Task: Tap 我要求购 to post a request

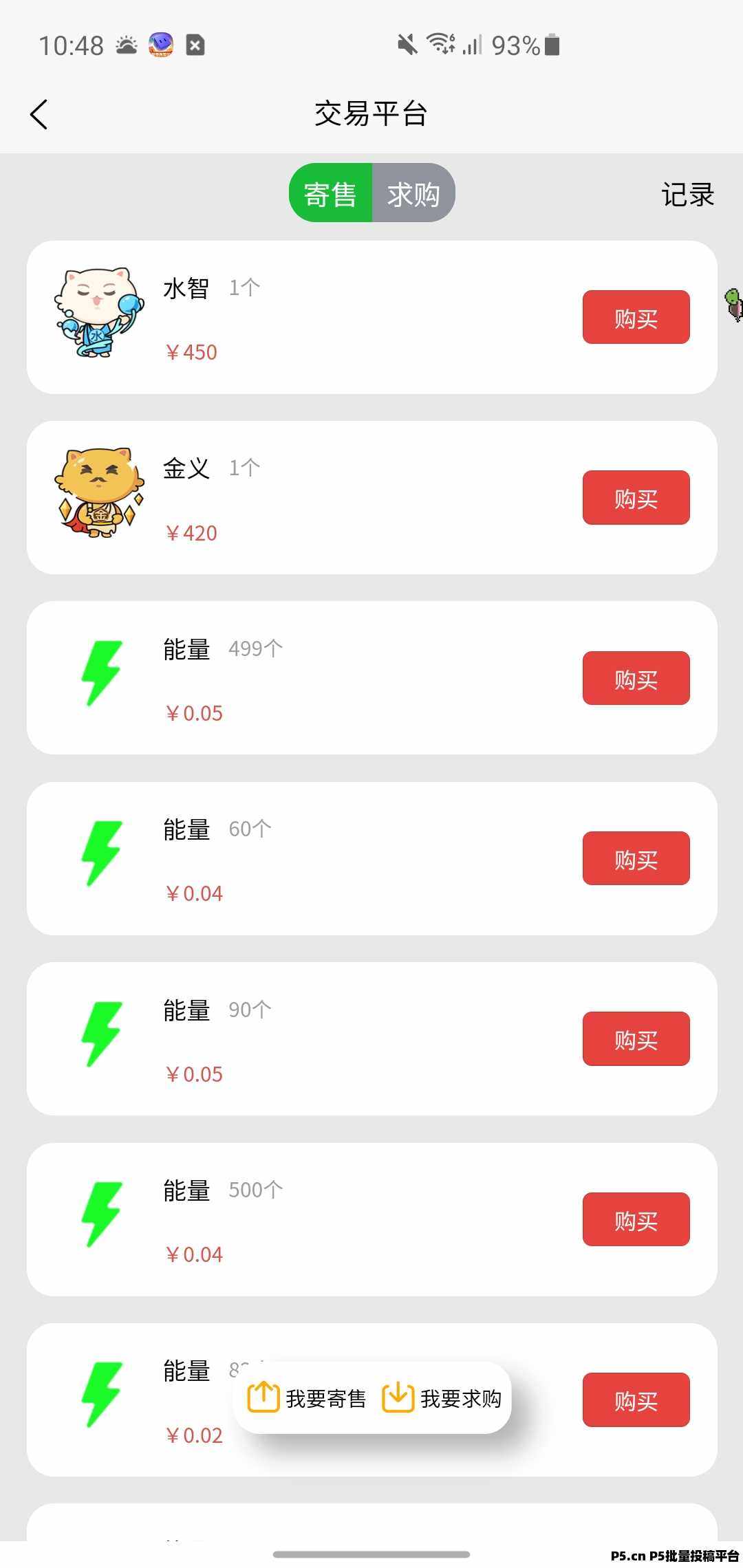Action: 442,1398
